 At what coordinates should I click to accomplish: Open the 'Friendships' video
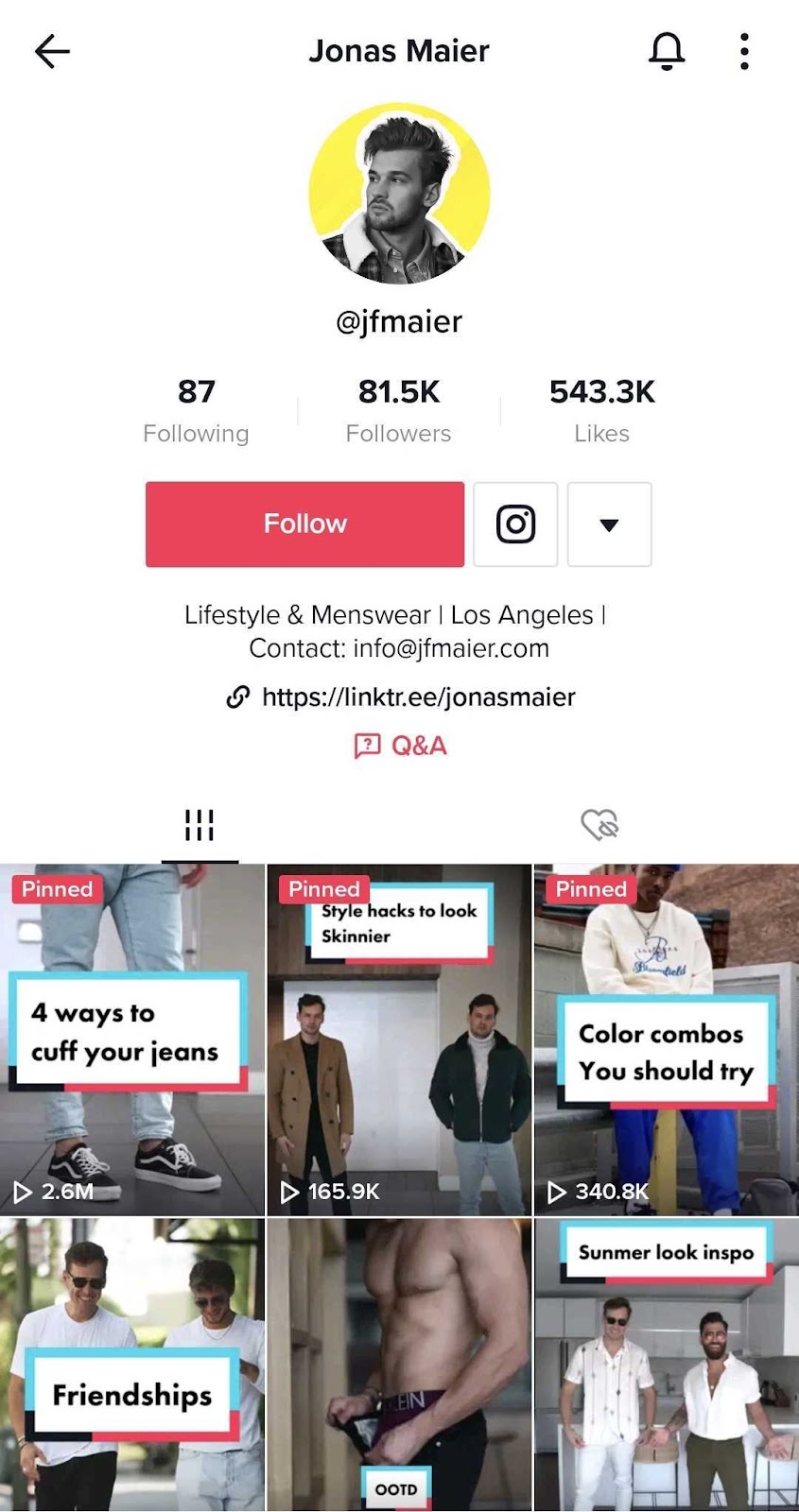pyautogui.click(x=132, y=1366)
